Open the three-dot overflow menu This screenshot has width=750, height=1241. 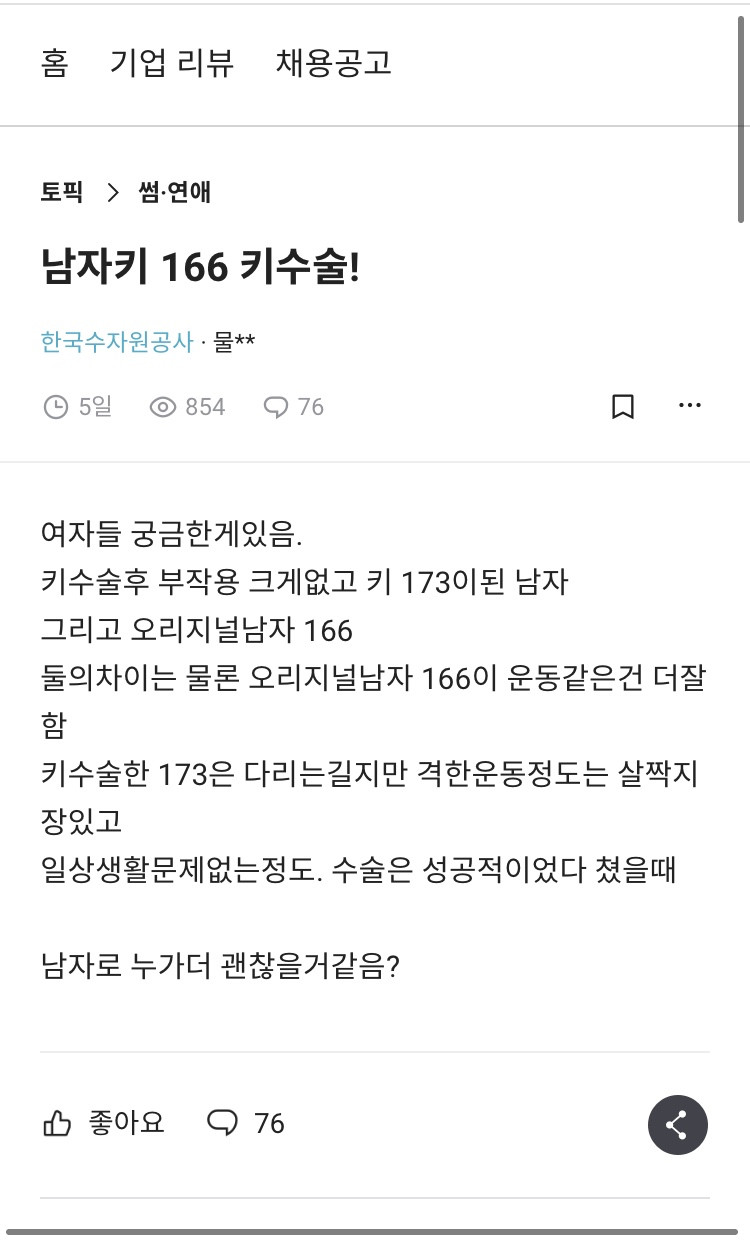coord(690,407)
